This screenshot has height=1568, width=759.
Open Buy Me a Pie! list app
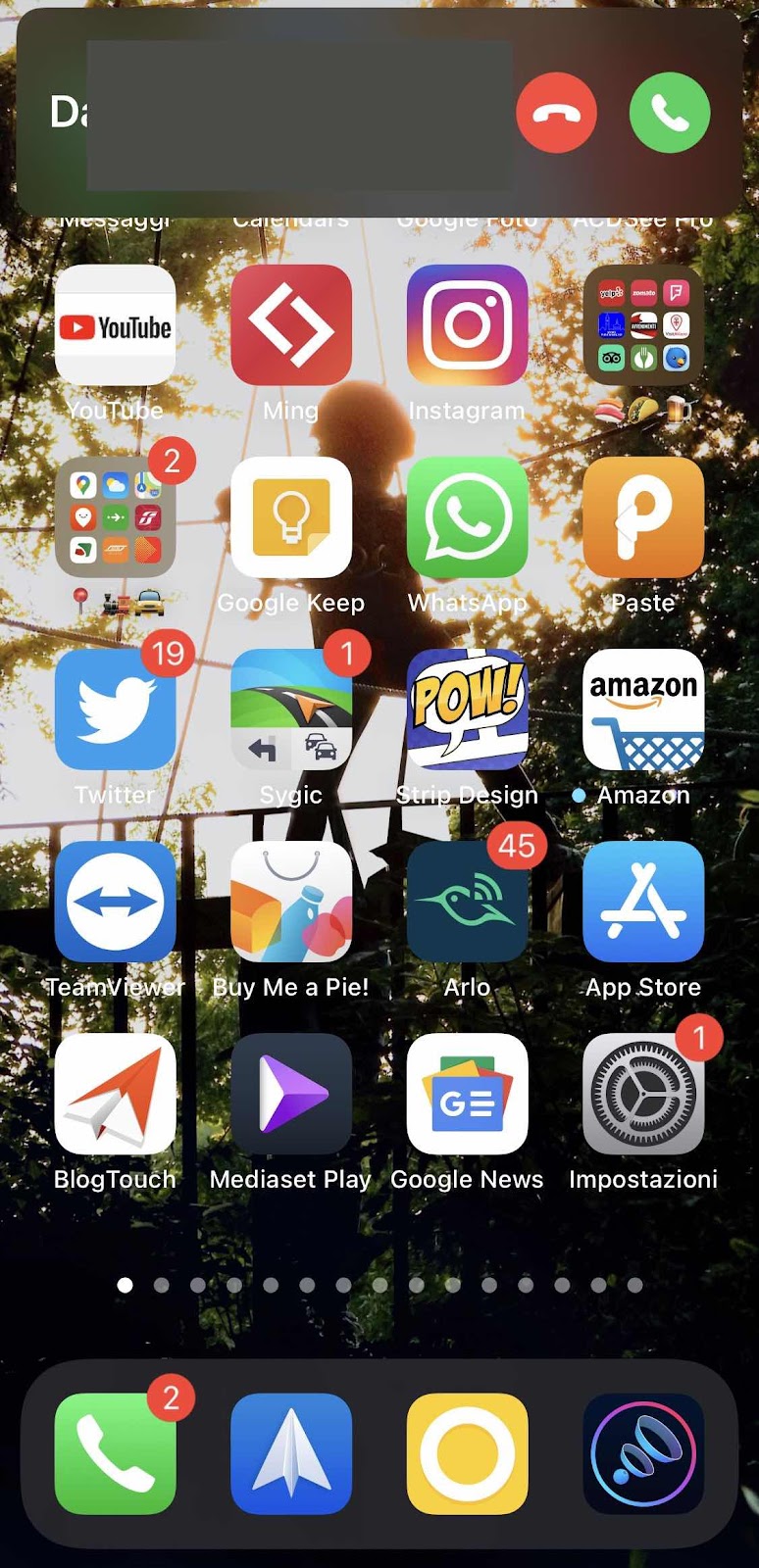pyautogui.click(x=291, y=902)
